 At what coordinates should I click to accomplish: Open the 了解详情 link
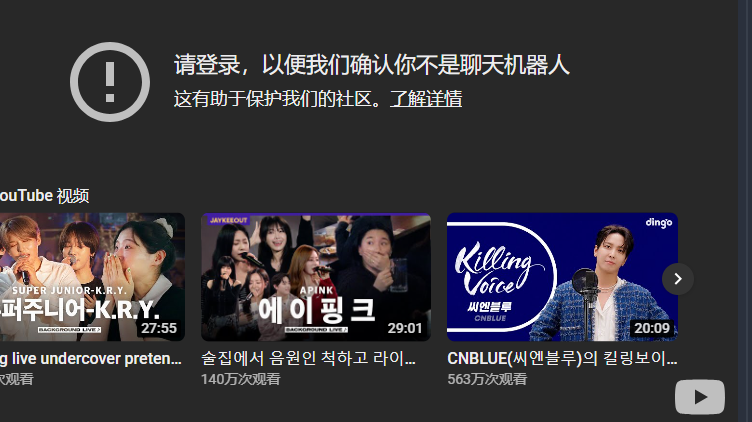426,99
